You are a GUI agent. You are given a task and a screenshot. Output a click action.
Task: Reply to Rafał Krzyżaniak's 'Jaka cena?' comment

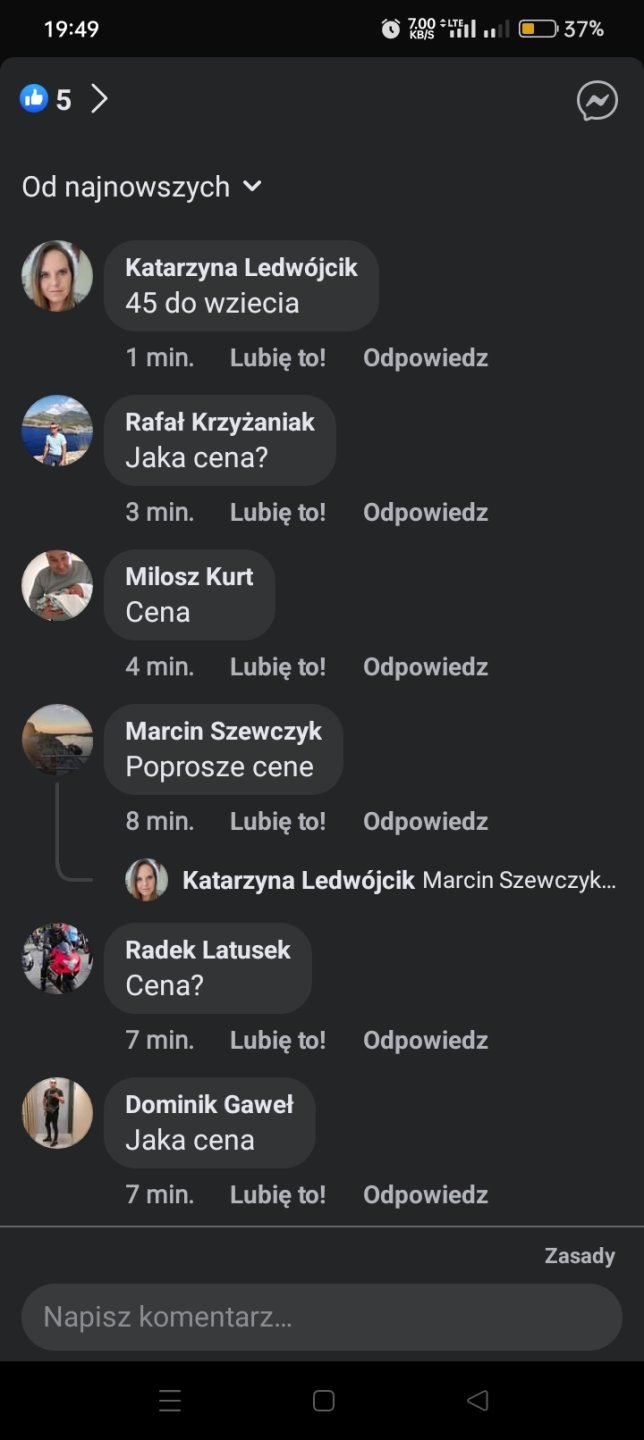coord(425,513)
